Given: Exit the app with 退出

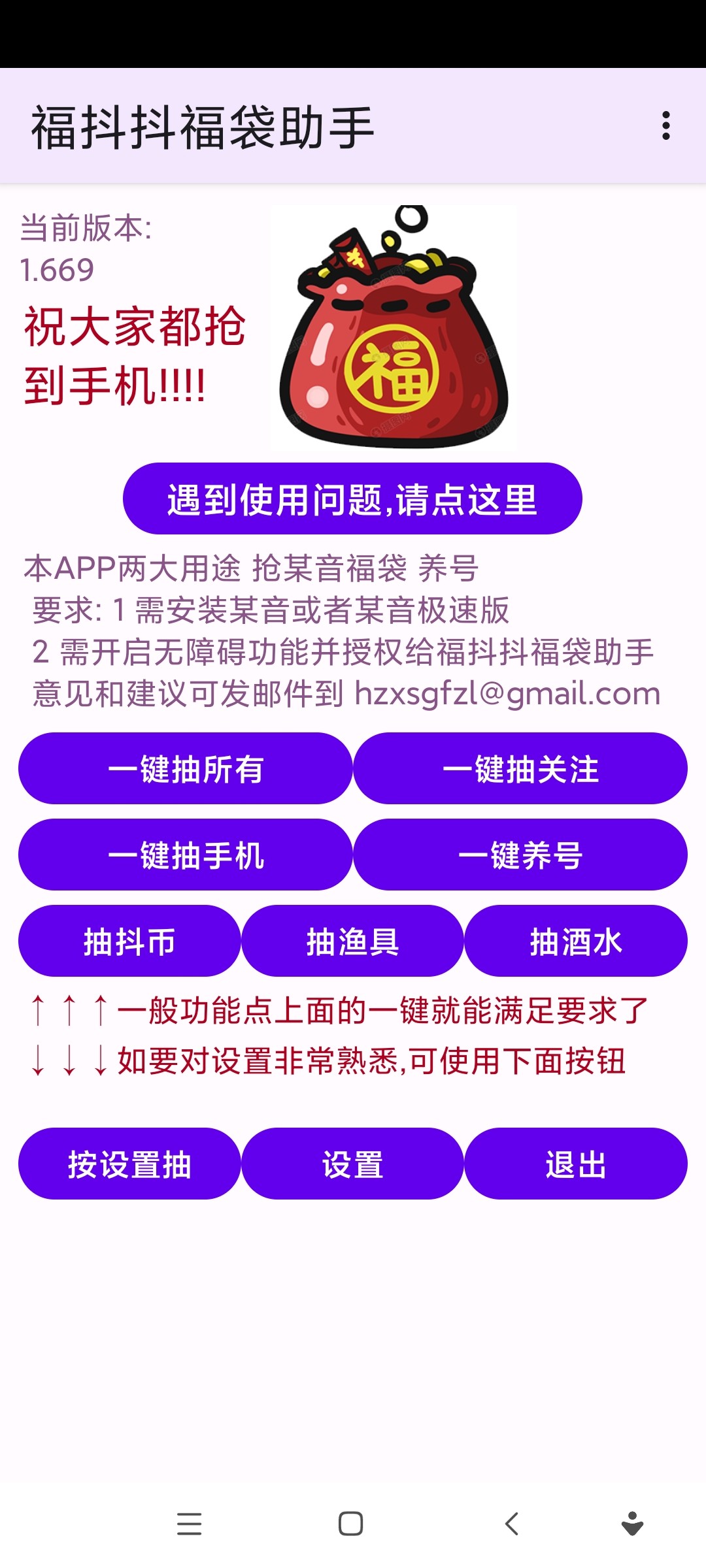Looking at the screenshot, I should (575, 1164).
